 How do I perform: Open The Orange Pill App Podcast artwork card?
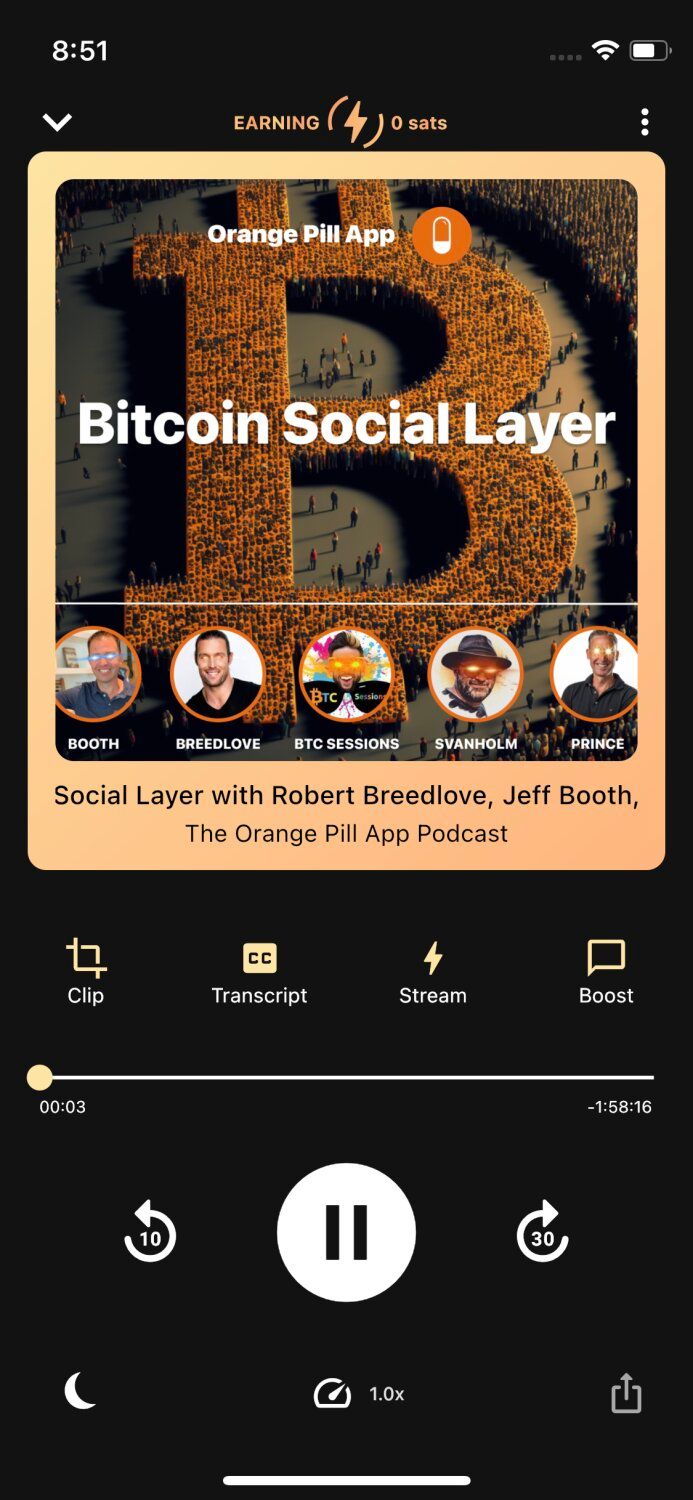346,511
